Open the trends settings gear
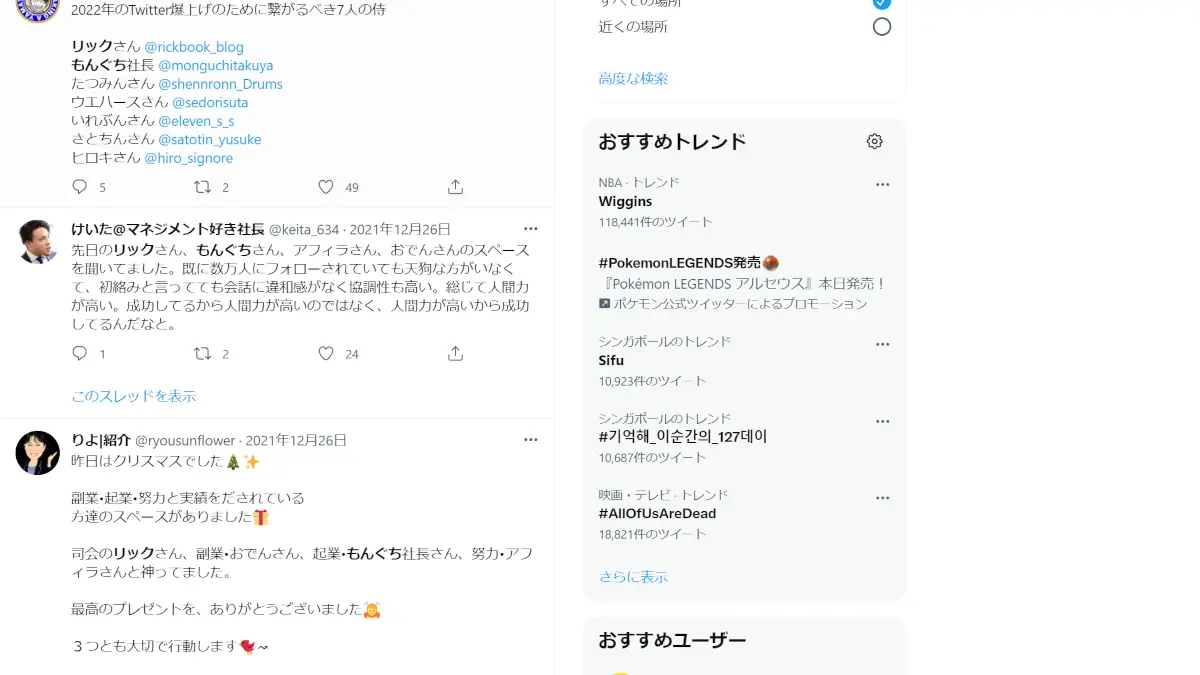 click(875, 142)
